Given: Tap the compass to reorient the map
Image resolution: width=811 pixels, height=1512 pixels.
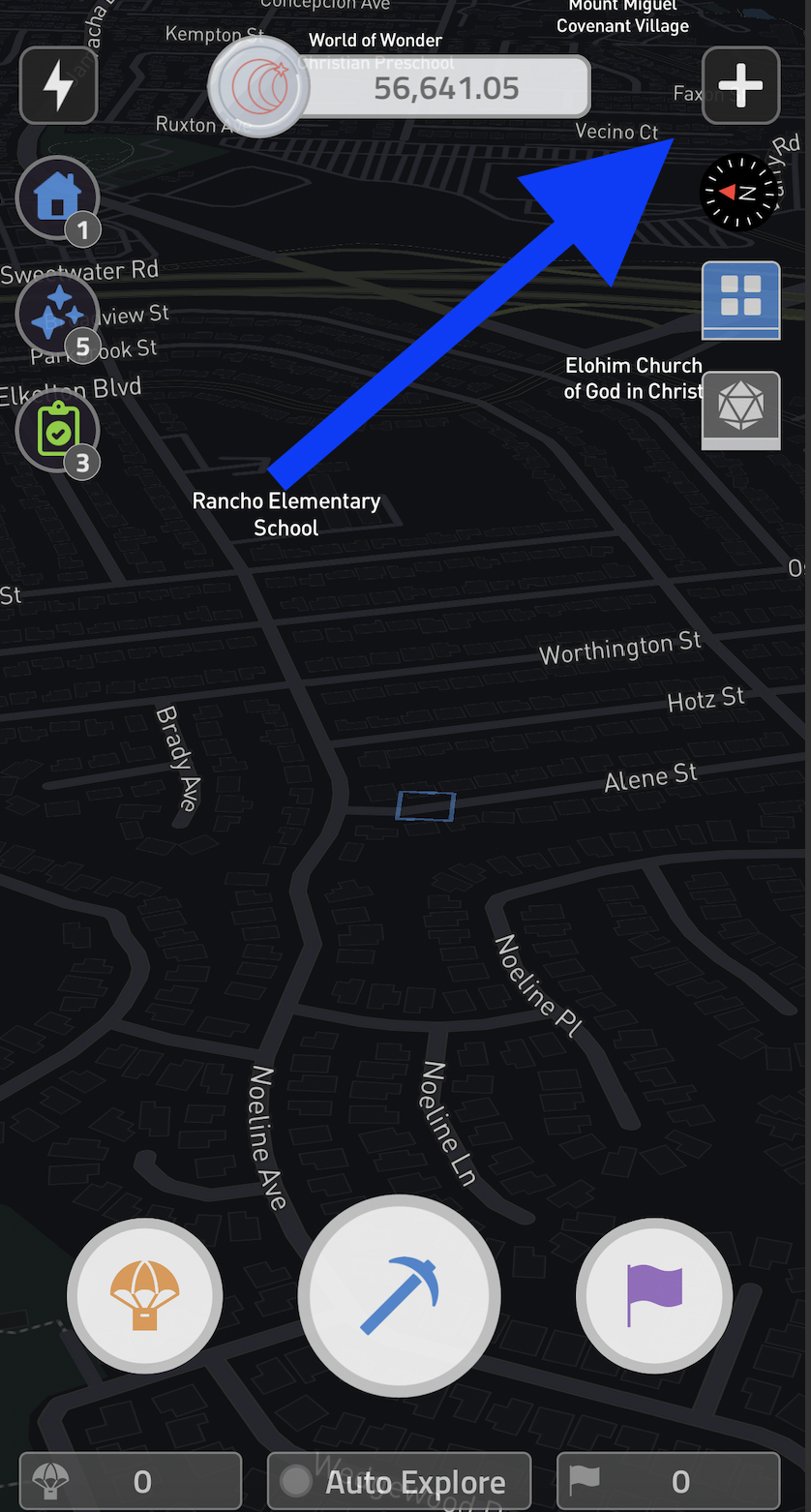Looking at the screenshot, I should pos(738,192).
